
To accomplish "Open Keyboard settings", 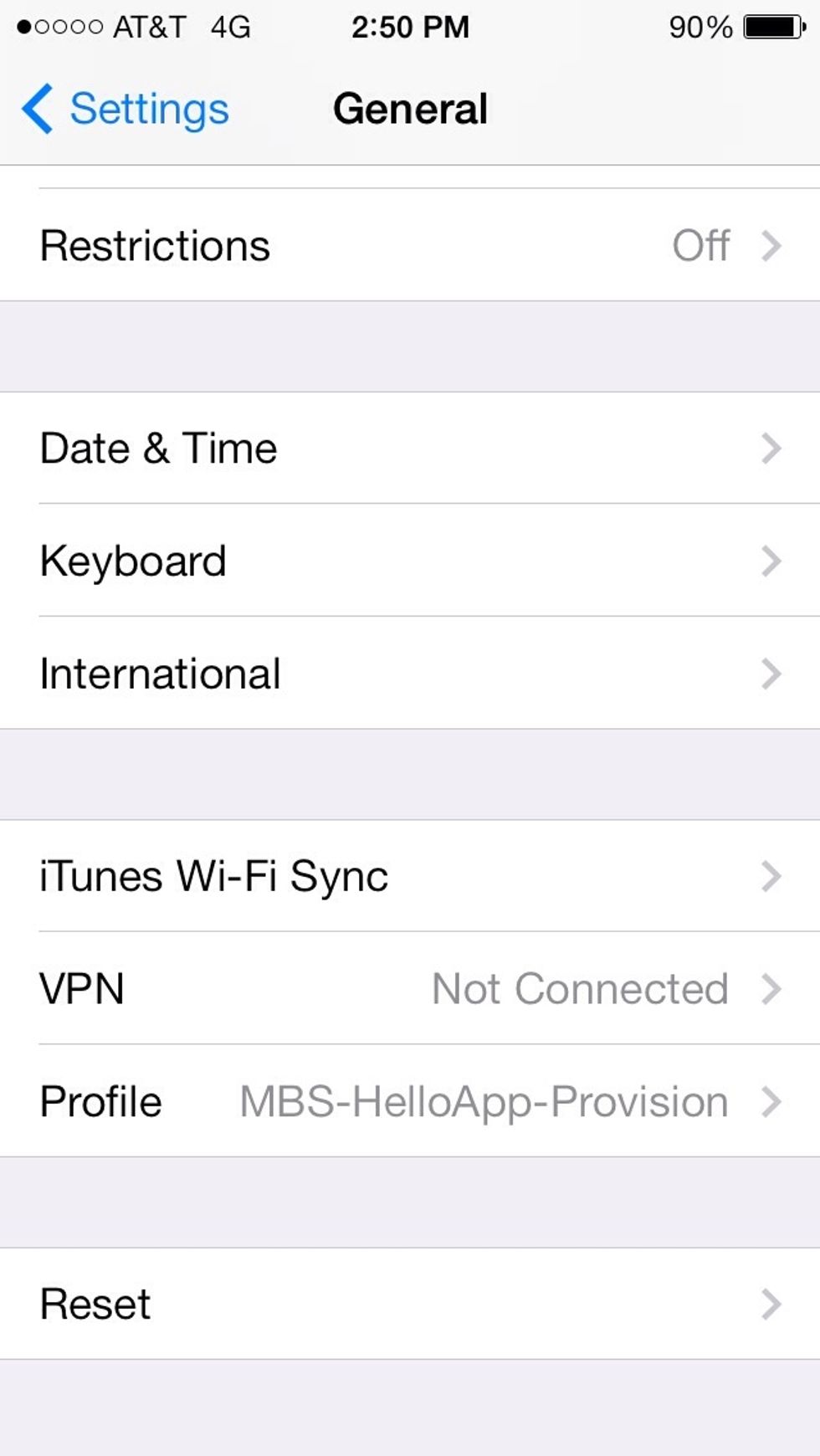I will (x=410, y=561).
